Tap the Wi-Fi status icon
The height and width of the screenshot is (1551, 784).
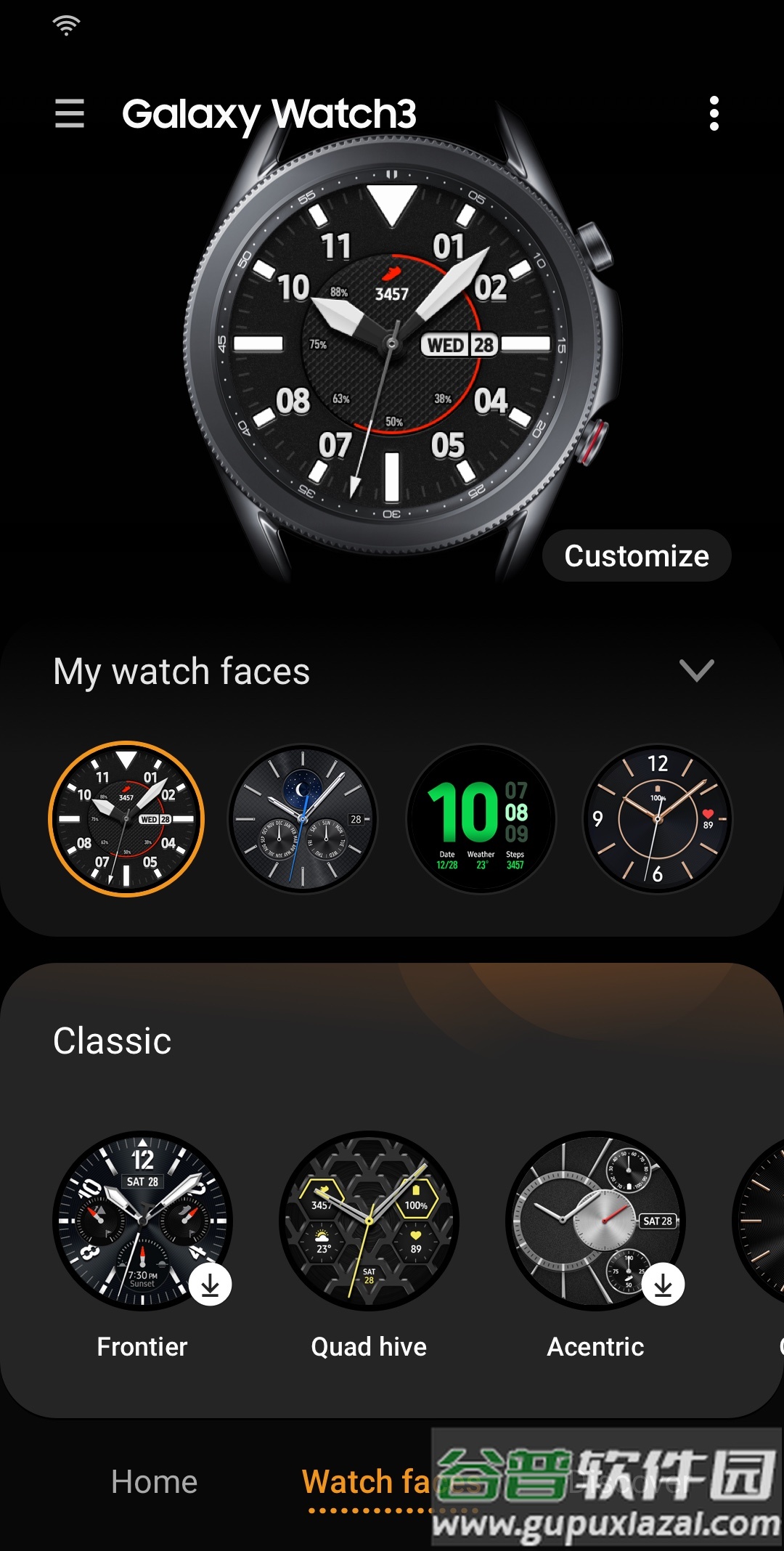tap(65, 24)
